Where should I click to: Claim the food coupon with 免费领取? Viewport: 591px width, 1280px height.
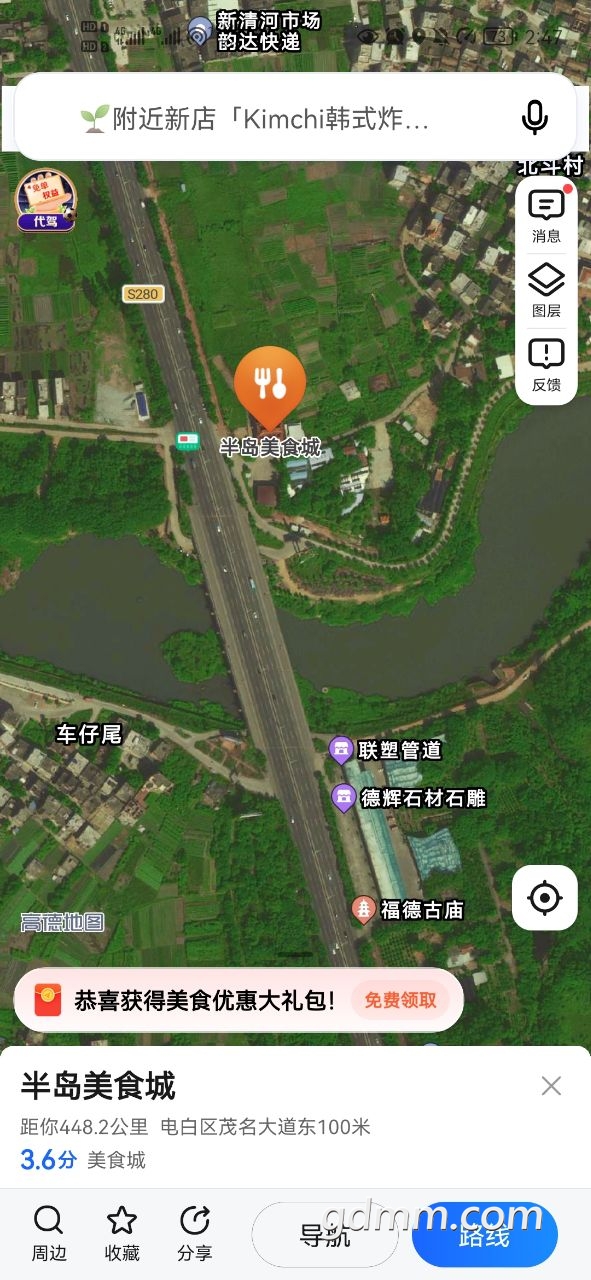[x=400, y=1000]
